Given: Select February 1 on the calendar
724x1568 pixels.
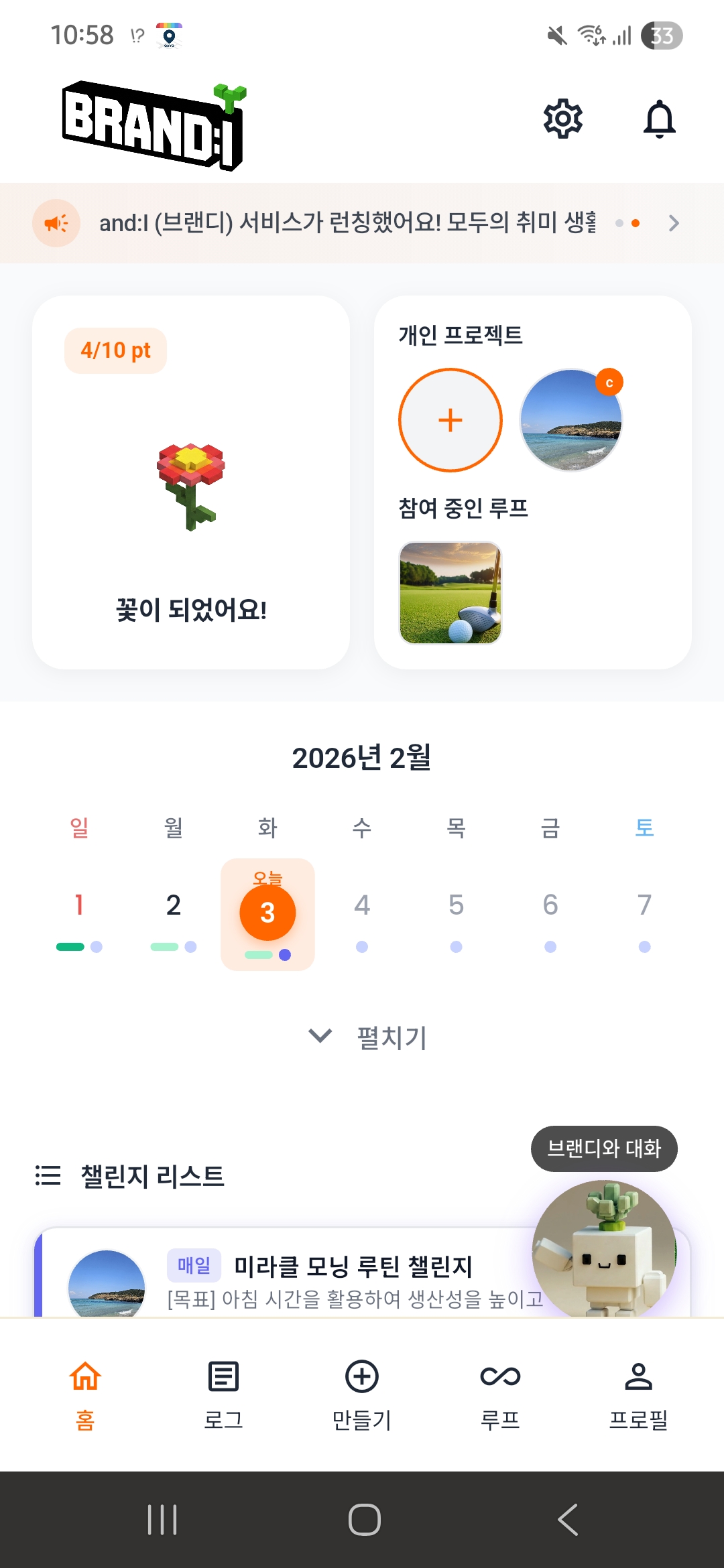Looking at the screenshot, I should [x=78, y=904].
